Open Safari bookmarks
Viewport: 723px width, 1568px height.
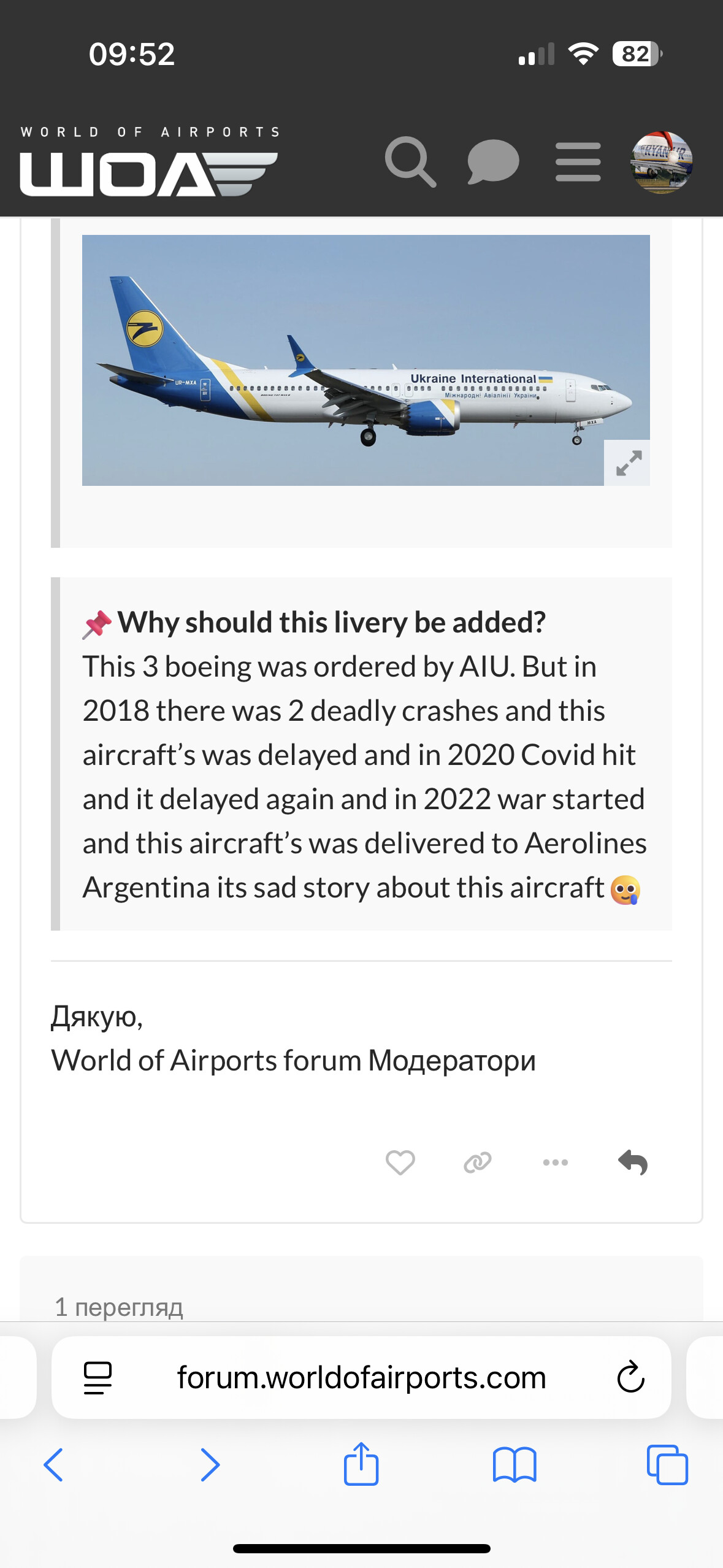[515, 1465]
